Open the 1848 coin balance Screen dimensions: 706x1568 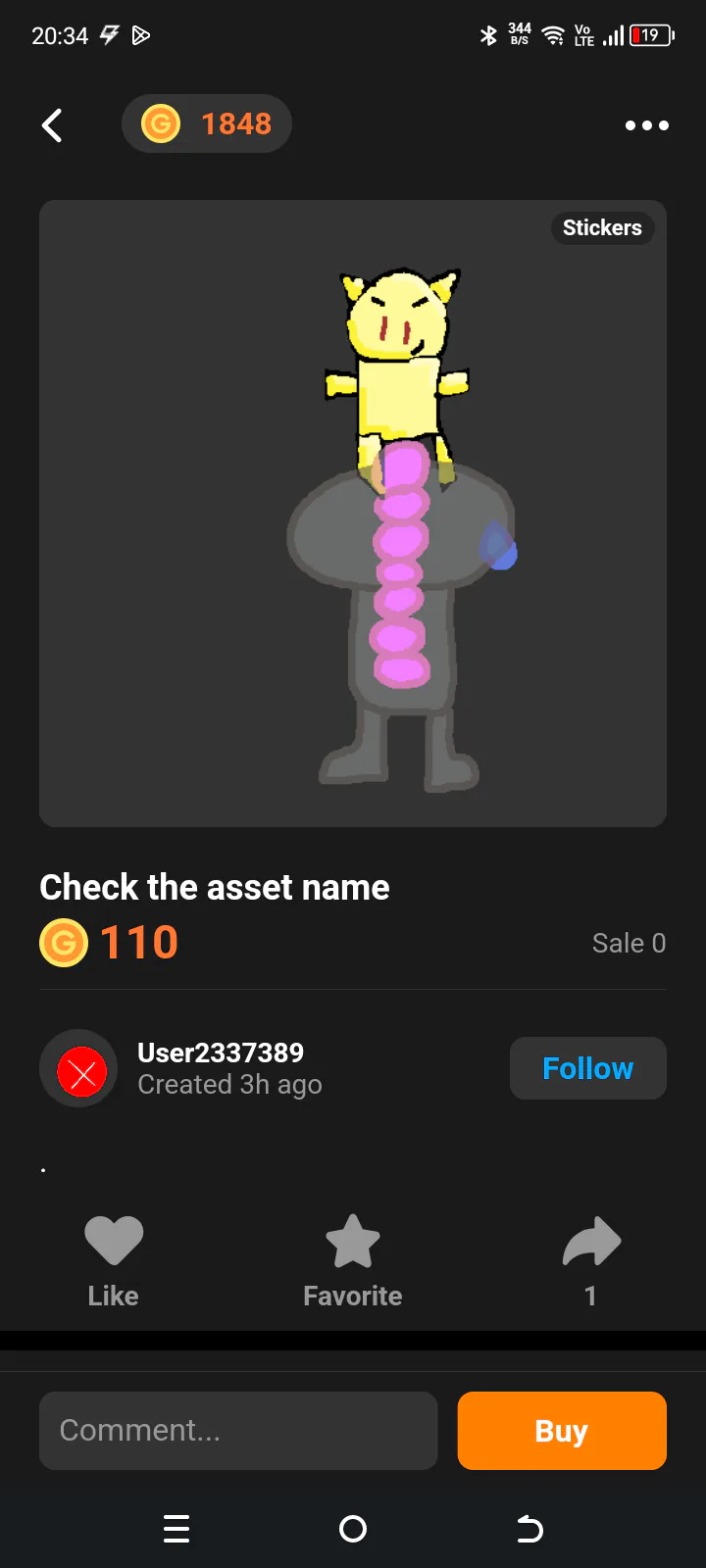click(207, 123)
